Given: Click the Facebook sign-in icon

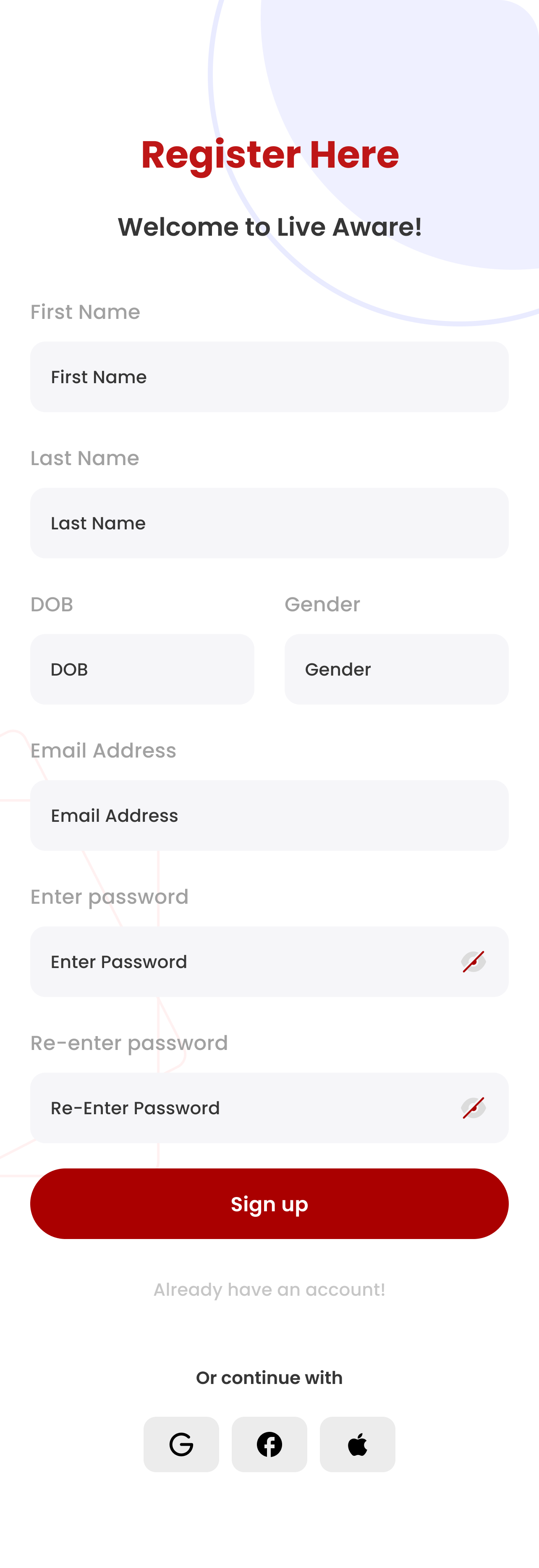Looking at the screenshot, I should tap(269, 1444).
